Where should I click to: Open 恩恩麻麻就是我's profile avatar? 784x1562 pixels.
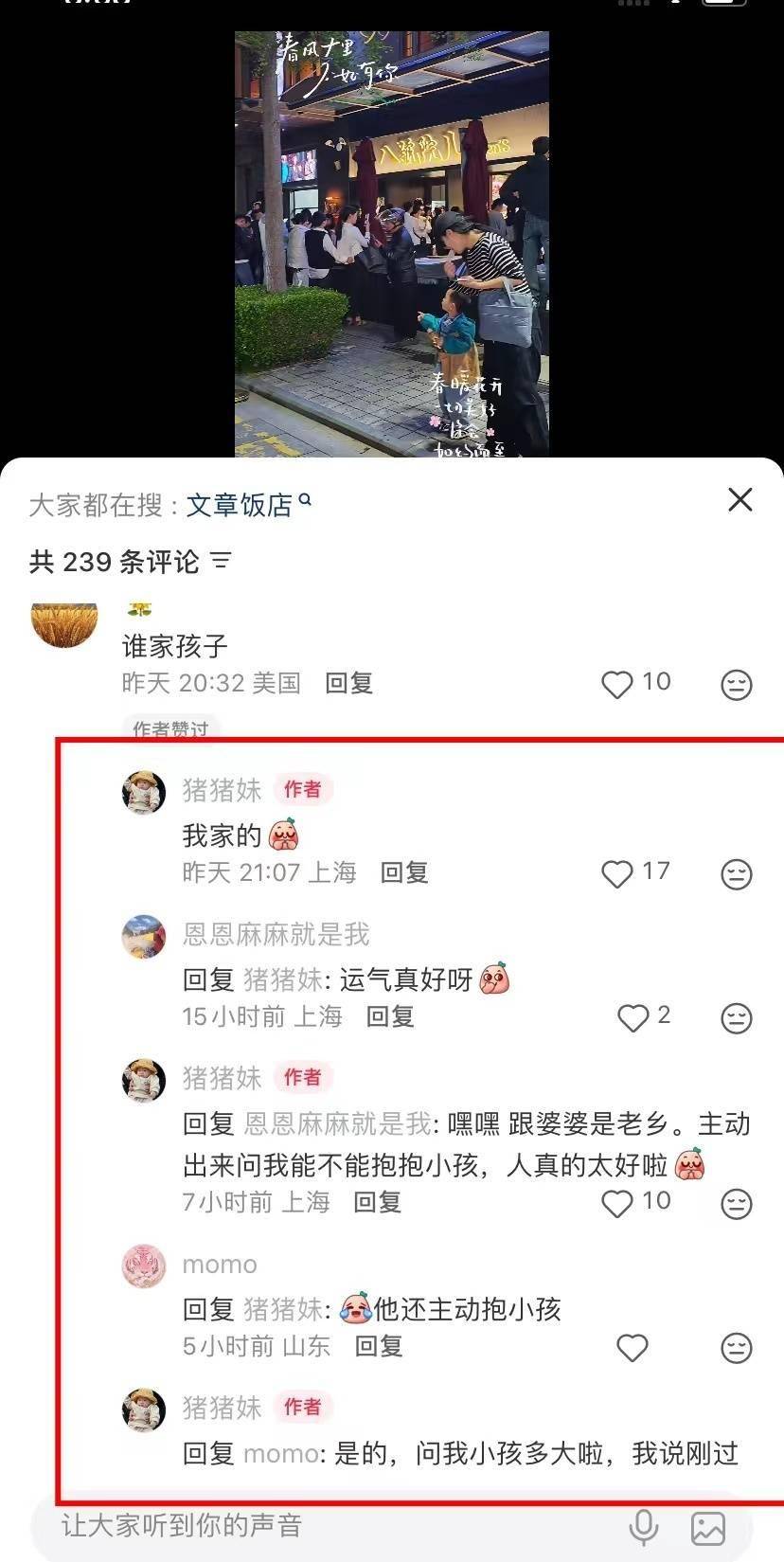[x=144, y=937]
